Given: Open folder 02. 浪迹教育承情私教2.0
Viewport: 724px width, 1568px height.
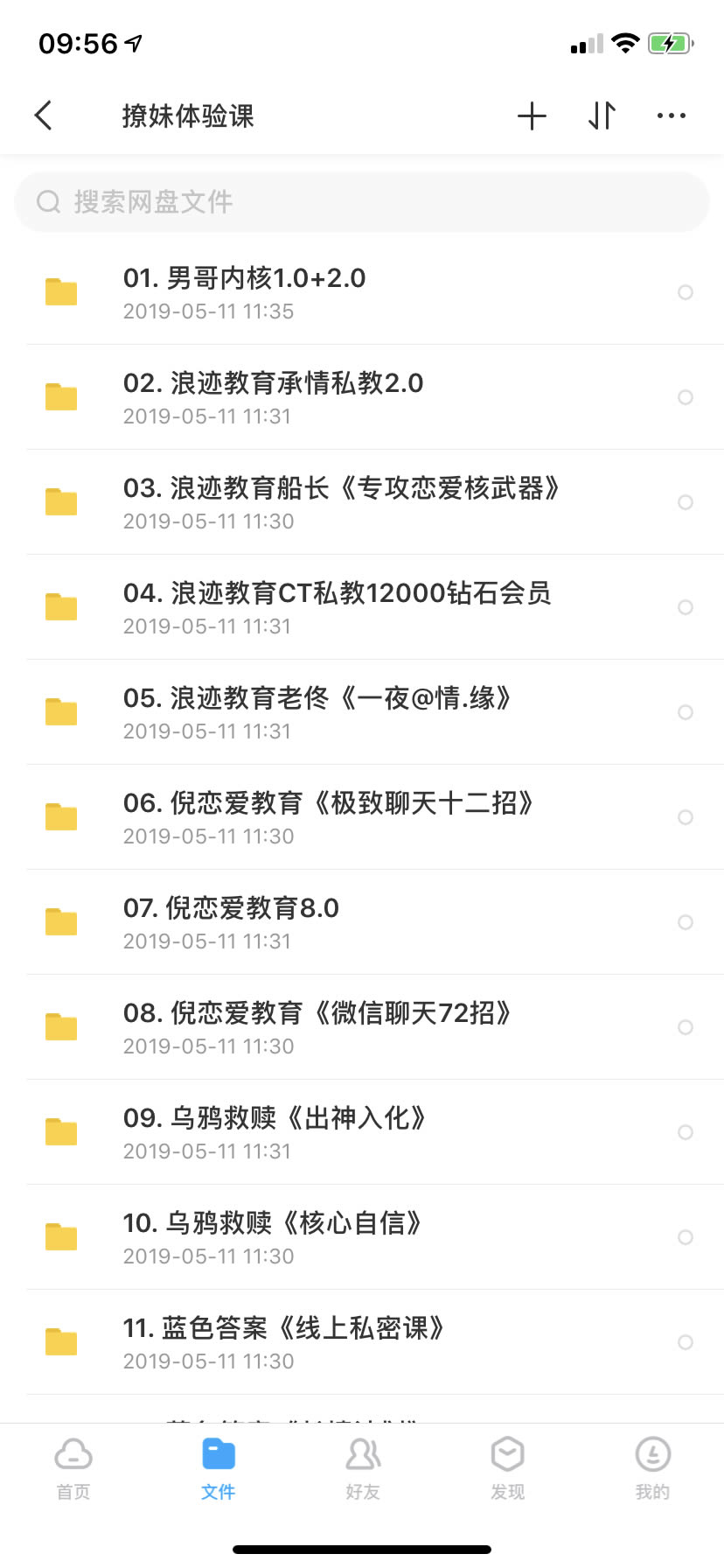Looking at the screenshot, I should click(362, 397).
